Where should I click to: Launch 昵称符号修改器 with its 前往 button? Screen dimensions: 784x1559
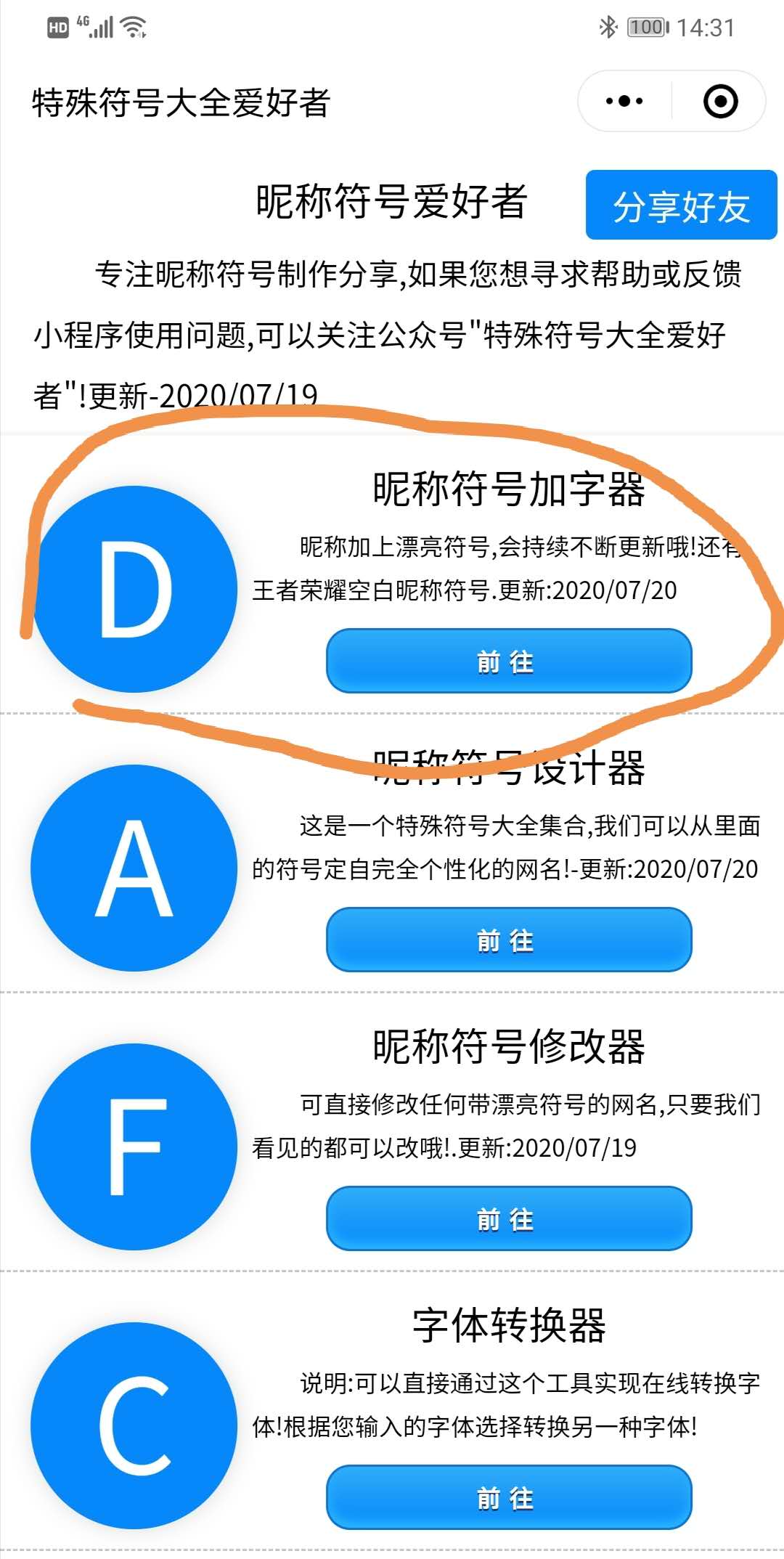pyautogui.click(x=509, y=1218)
